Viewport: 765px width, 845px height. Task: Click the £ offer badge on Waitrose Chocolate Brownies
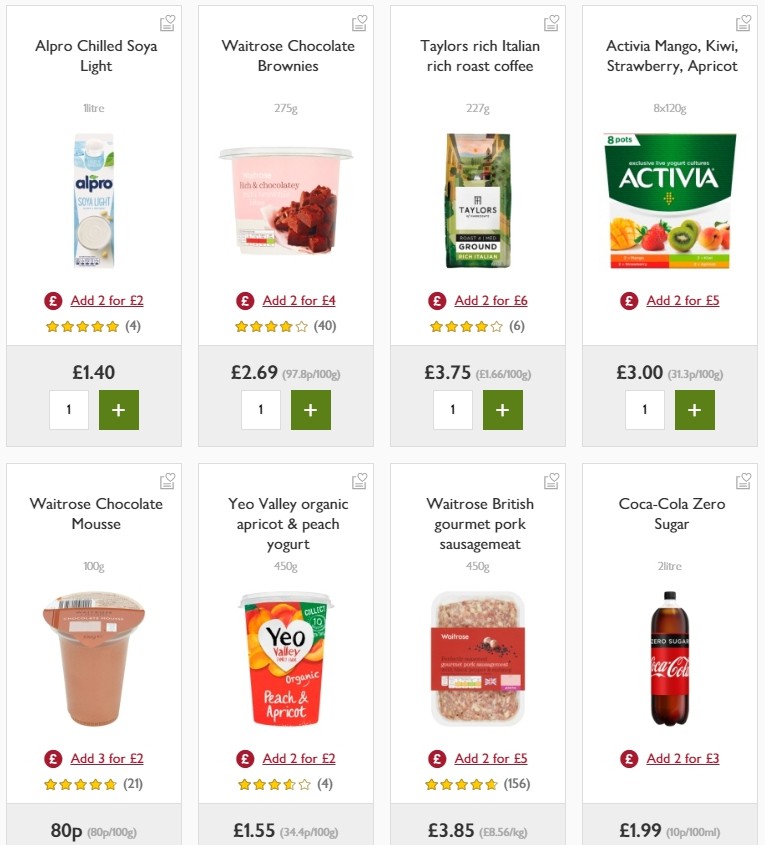click(x=243, y=300)
